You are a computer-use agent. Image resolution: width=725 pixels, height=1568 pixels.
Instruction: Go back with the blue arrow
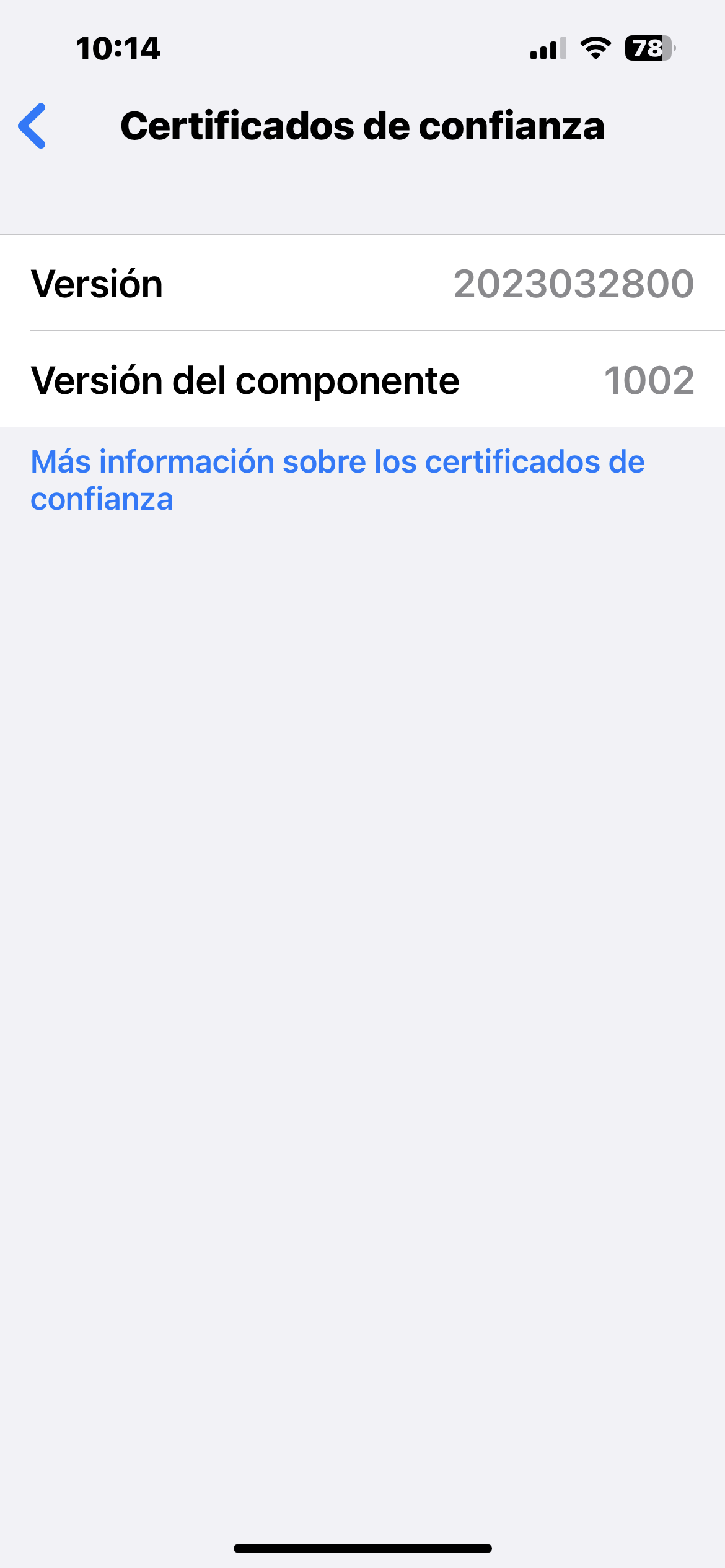tap(32, 126)
